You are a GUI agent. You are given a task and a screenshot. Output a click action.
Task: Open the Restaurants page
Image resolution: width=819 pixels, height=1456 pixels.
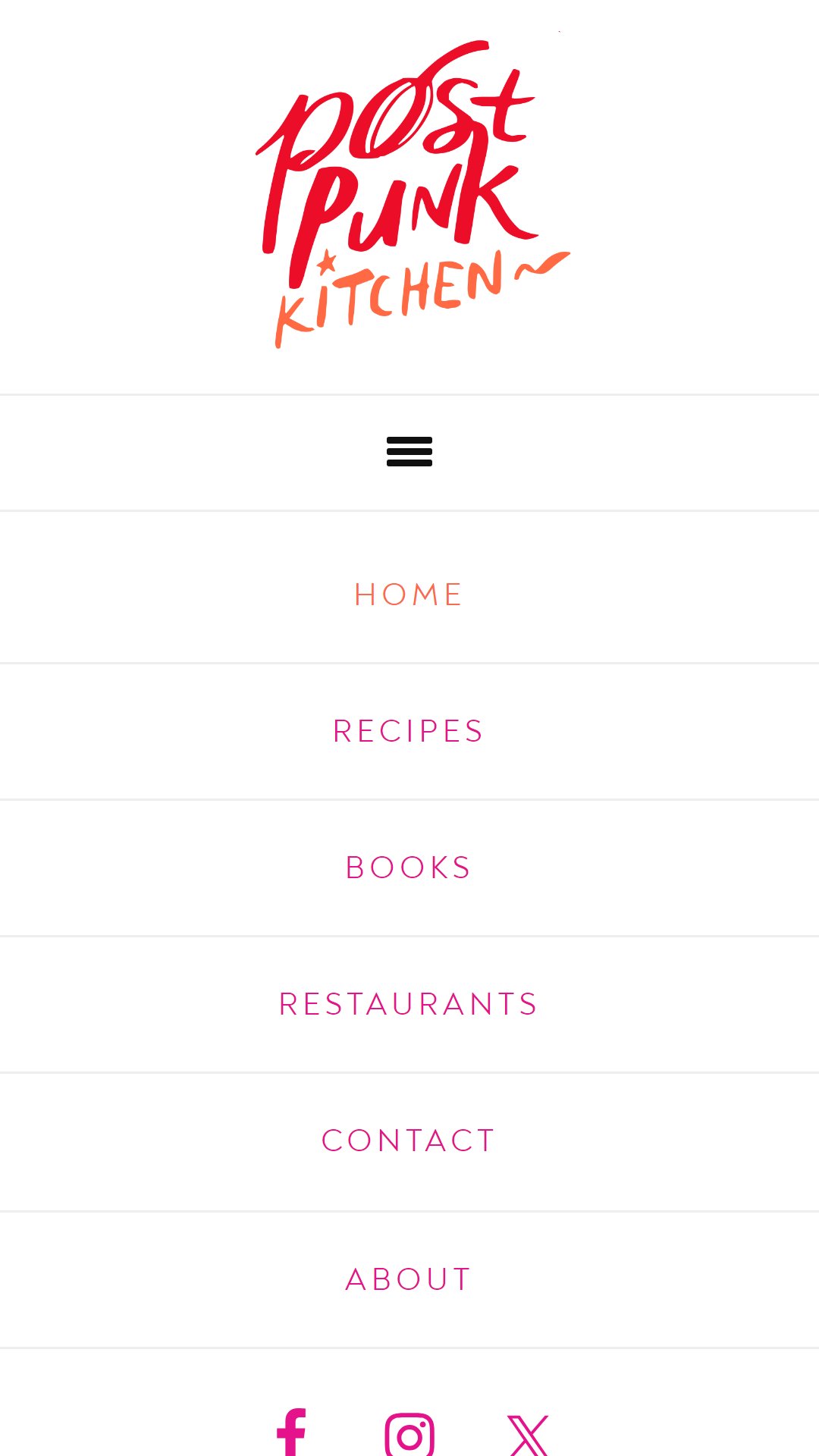409,1004
